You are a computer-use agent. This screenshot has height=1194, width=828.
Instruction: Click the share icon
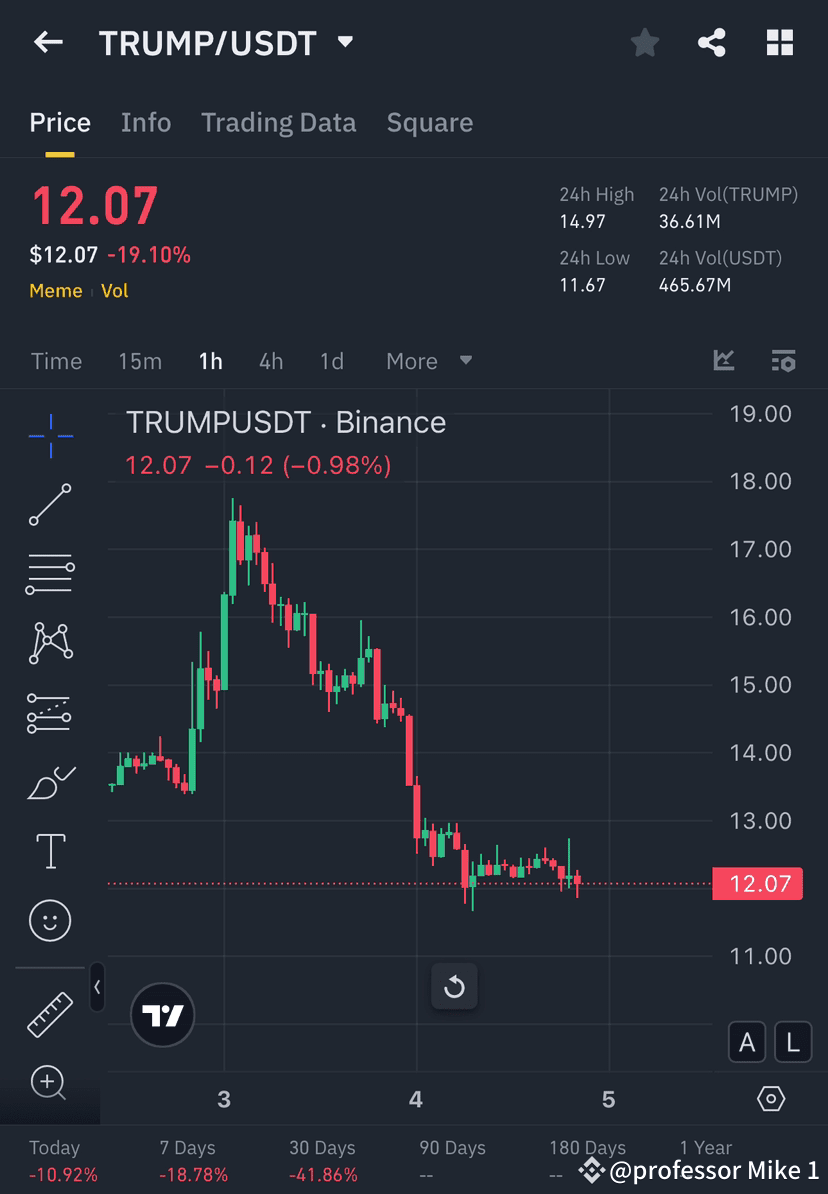[712, 42]
